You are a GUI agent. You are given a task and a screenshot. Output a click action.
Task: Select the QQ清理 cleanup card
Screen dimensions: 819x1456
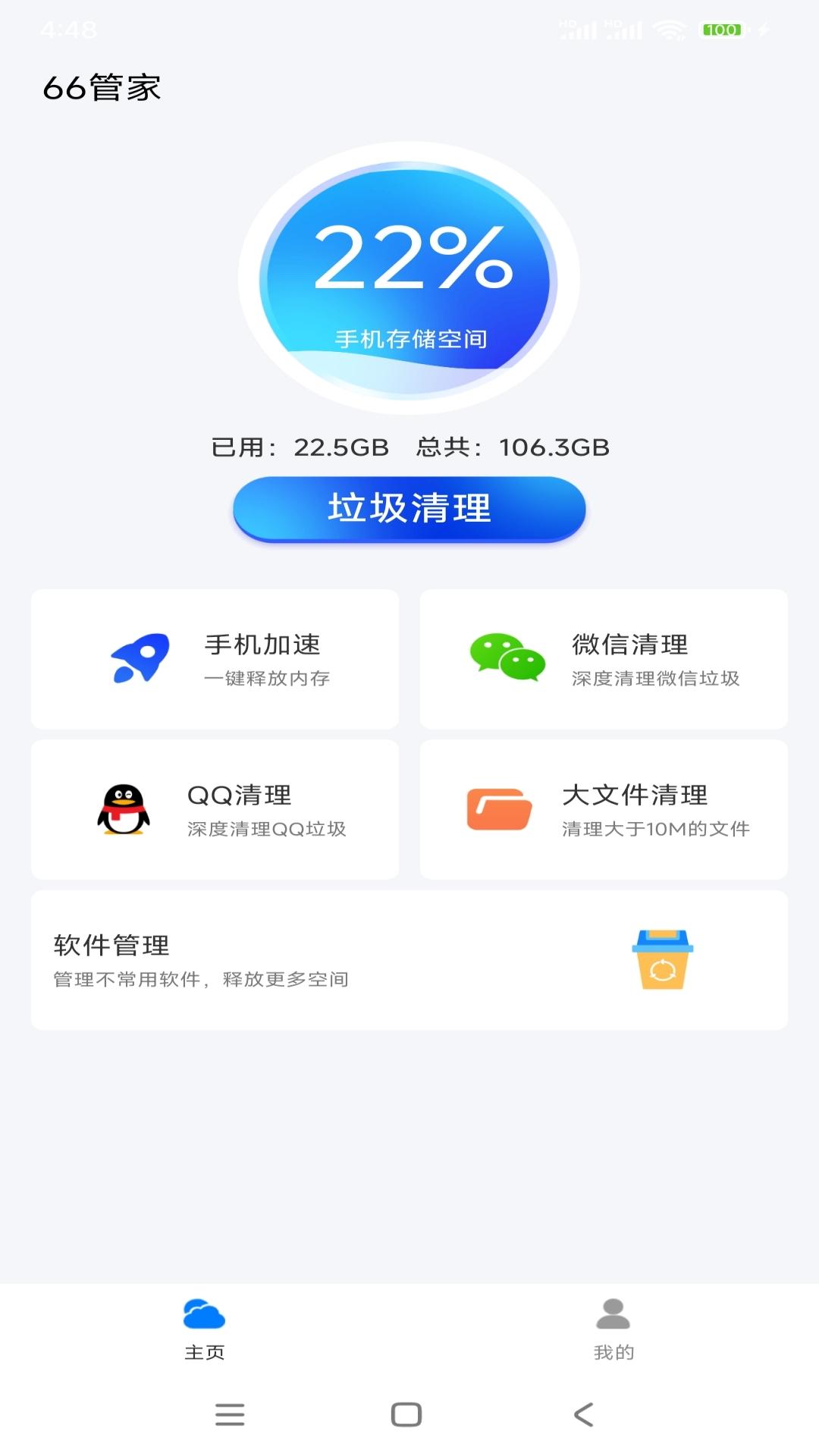pyautogui.click(x=215, y=809)
